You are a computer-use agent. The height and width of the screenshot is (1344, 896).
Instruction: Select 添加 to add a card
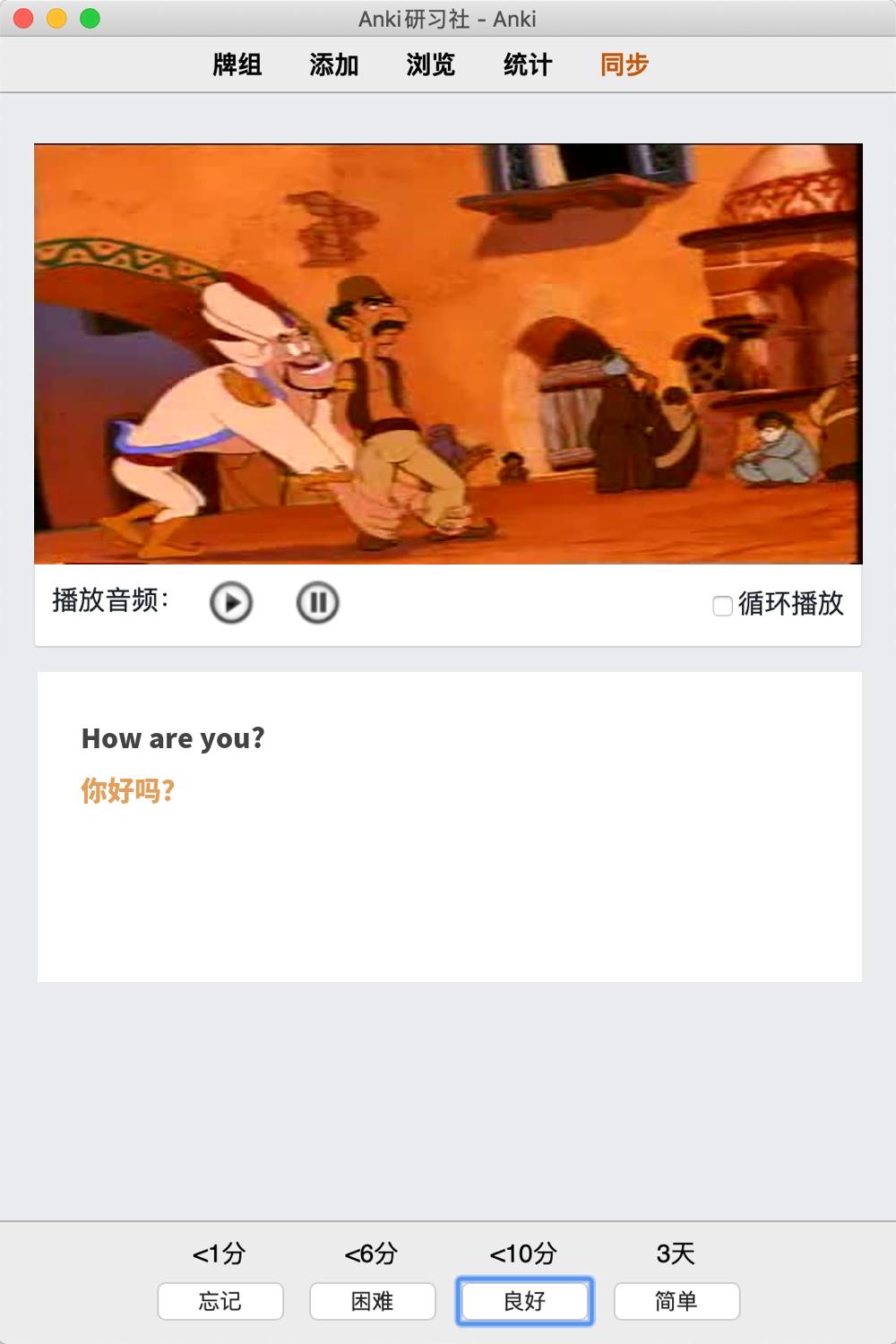(333, 65)
